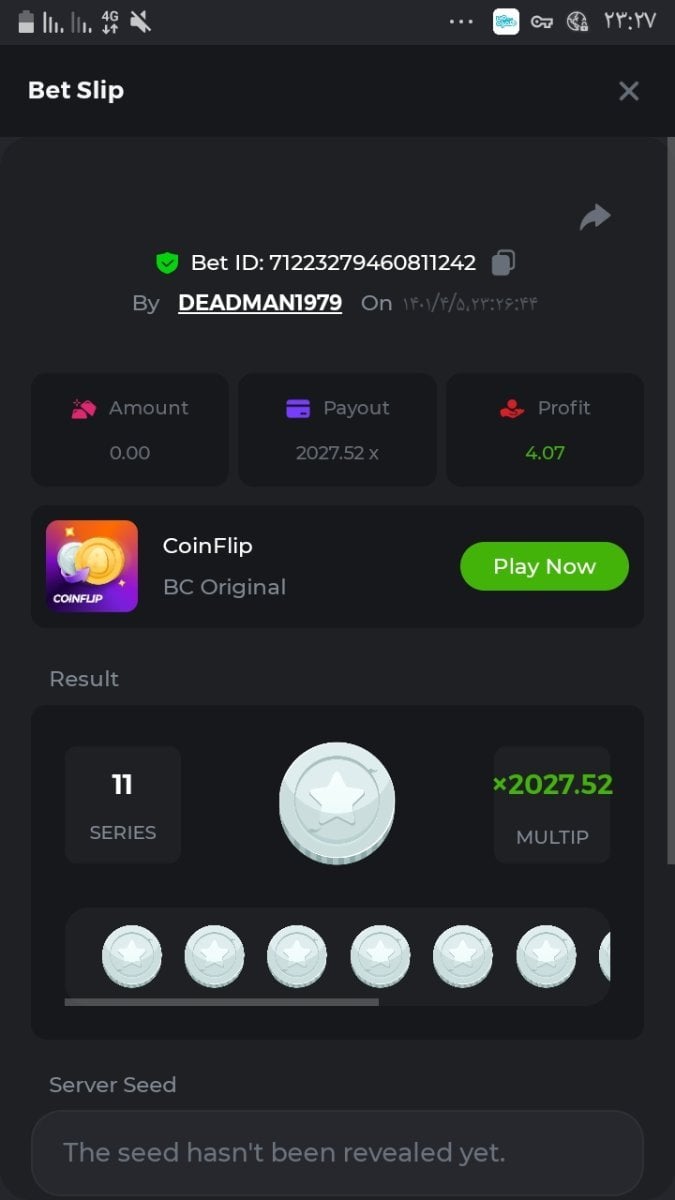This screenshot has width=675, height=1200.
Task: Tap the Play Now button
Action: pyautogui.click(x=544, y=566)
